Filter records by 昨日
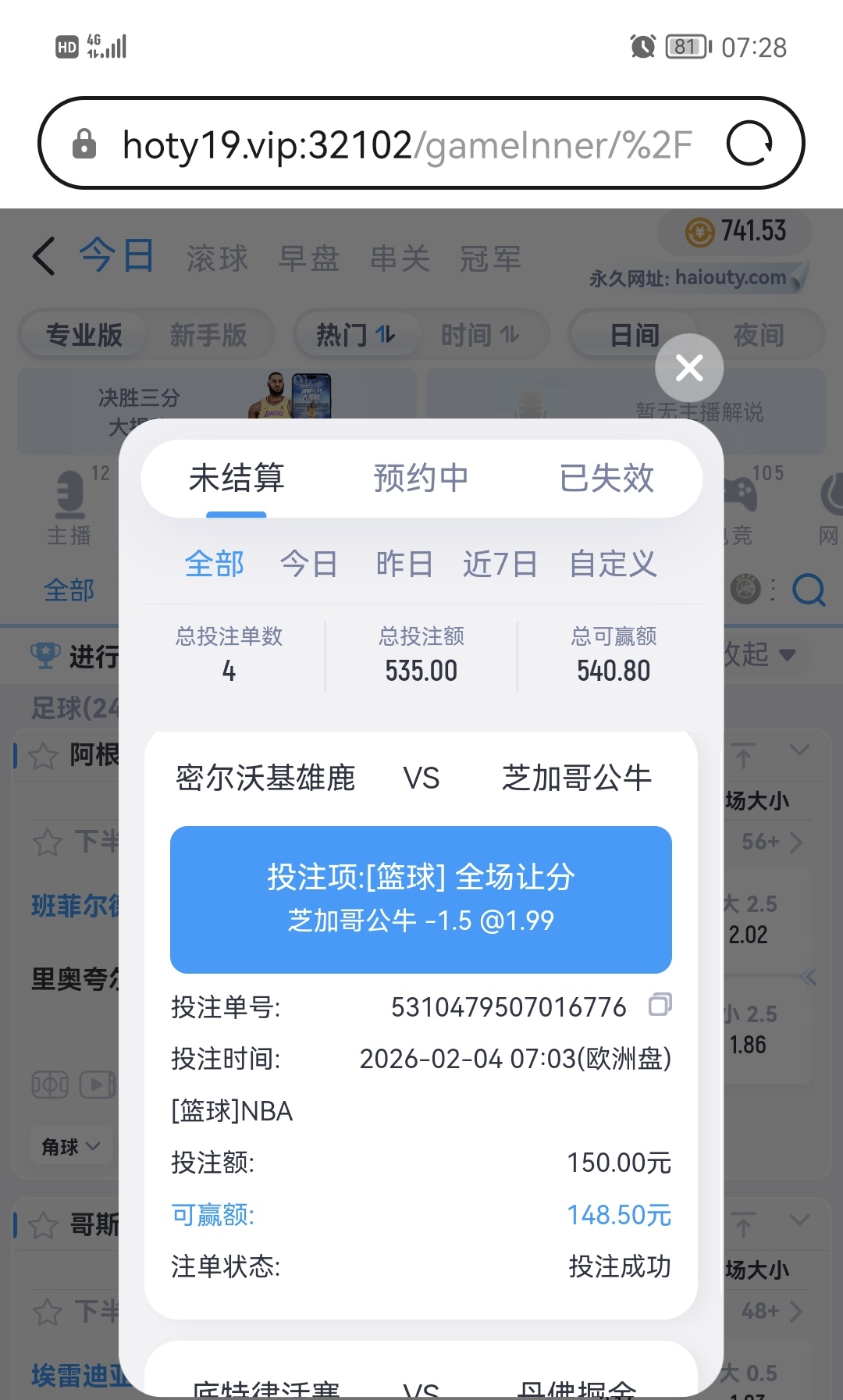Image resolution: width=843 pixels, height=1400 pixels. pyautogui.click(x=404, y=564)
